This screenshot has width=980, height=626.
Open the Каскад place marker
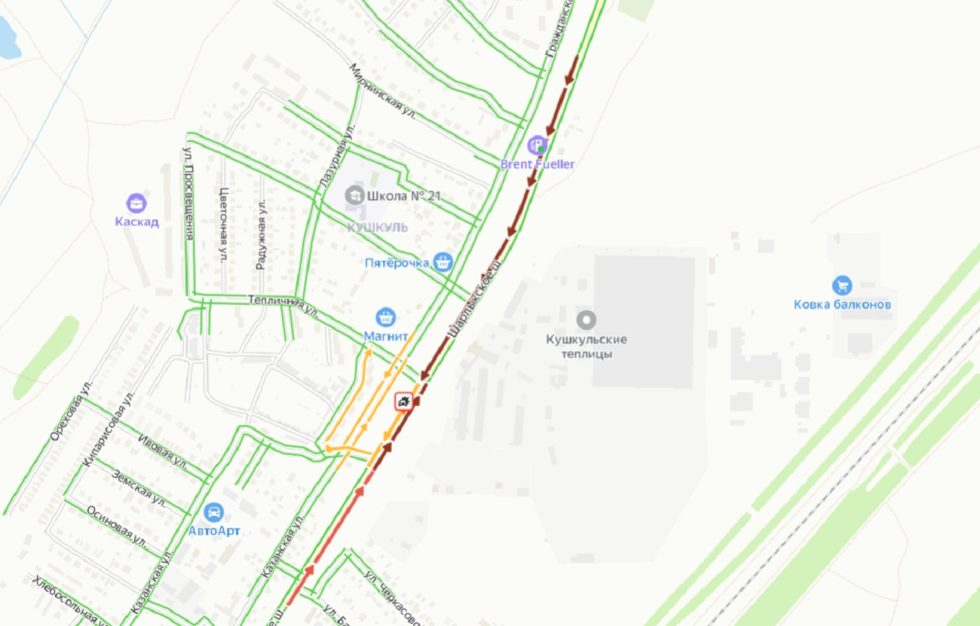tap(137, 202)
